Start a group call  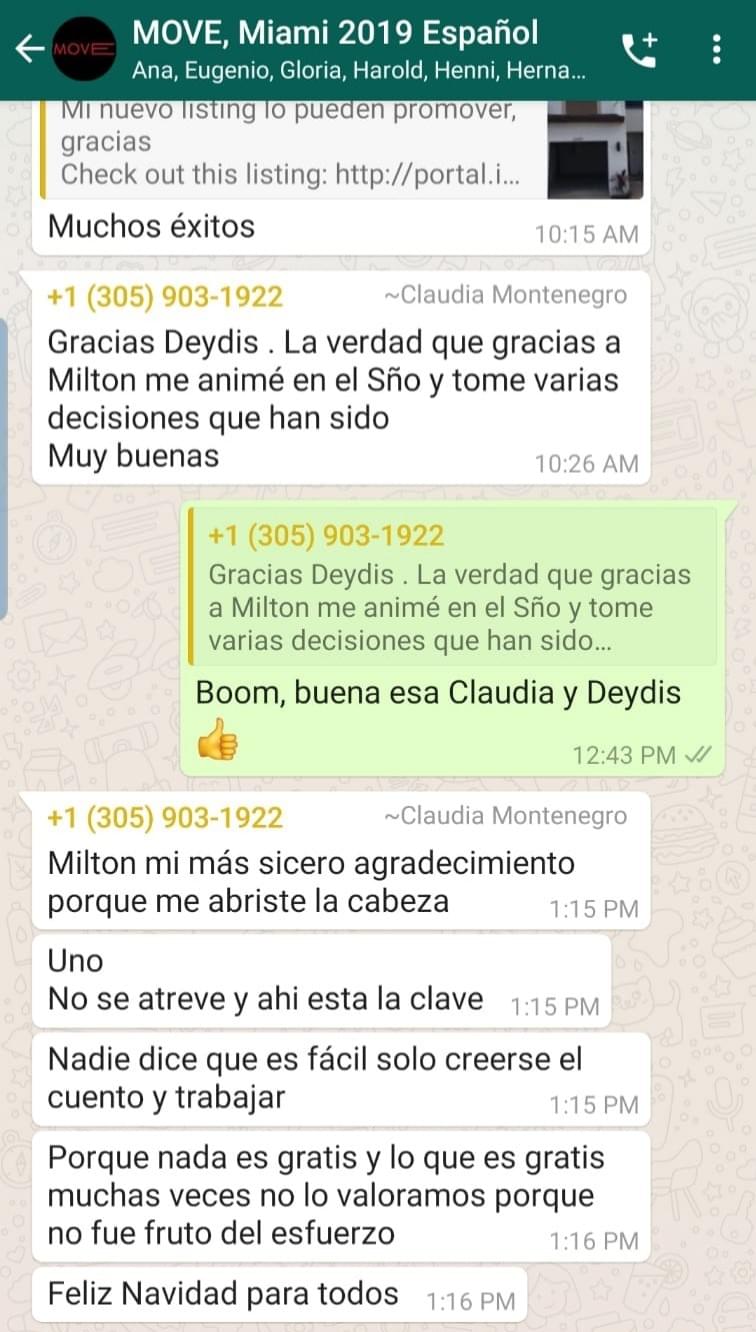coord(640,49)
